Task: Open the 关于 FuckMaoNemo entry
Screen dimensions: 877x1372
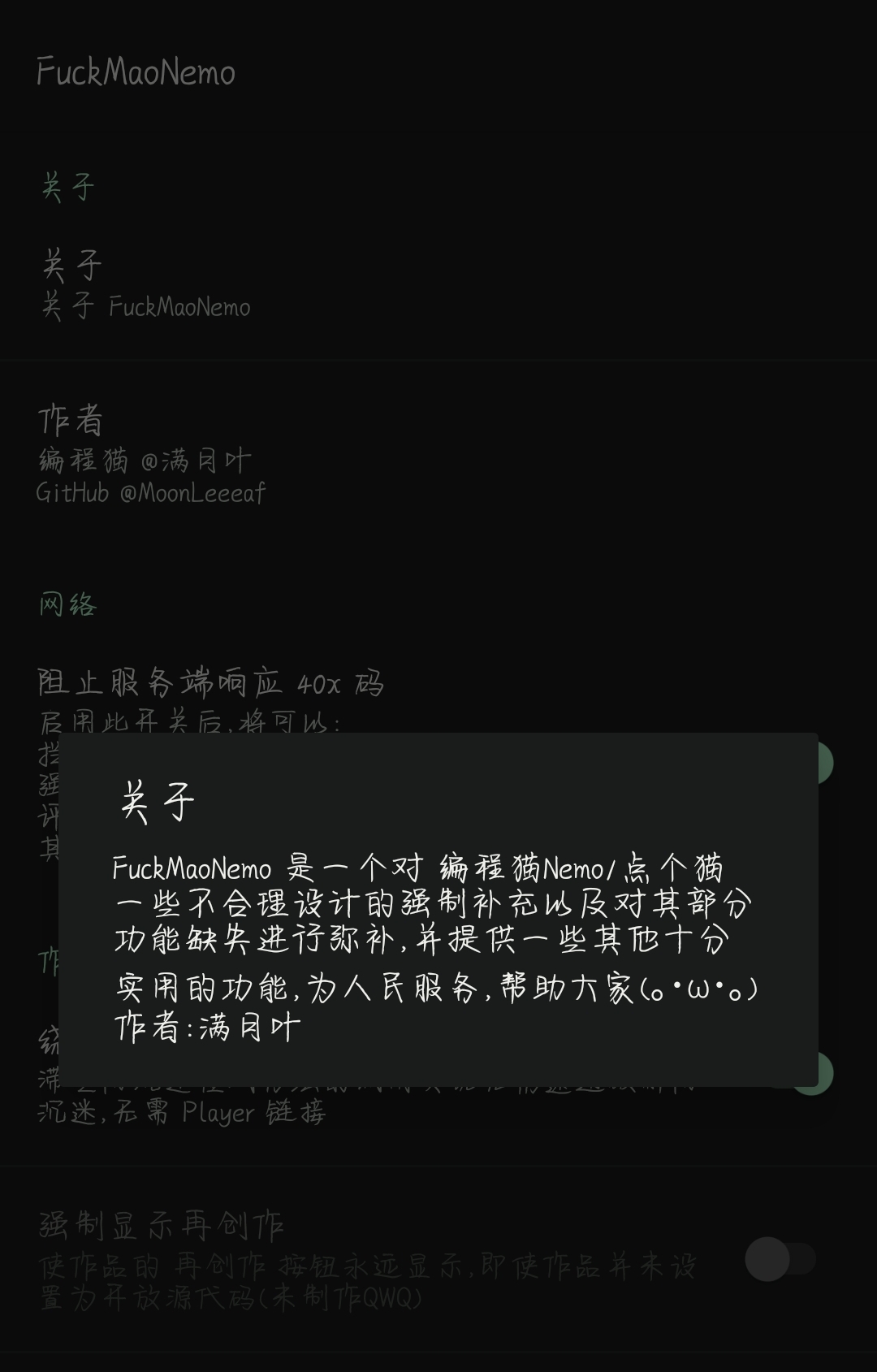Action: (146, 284)
